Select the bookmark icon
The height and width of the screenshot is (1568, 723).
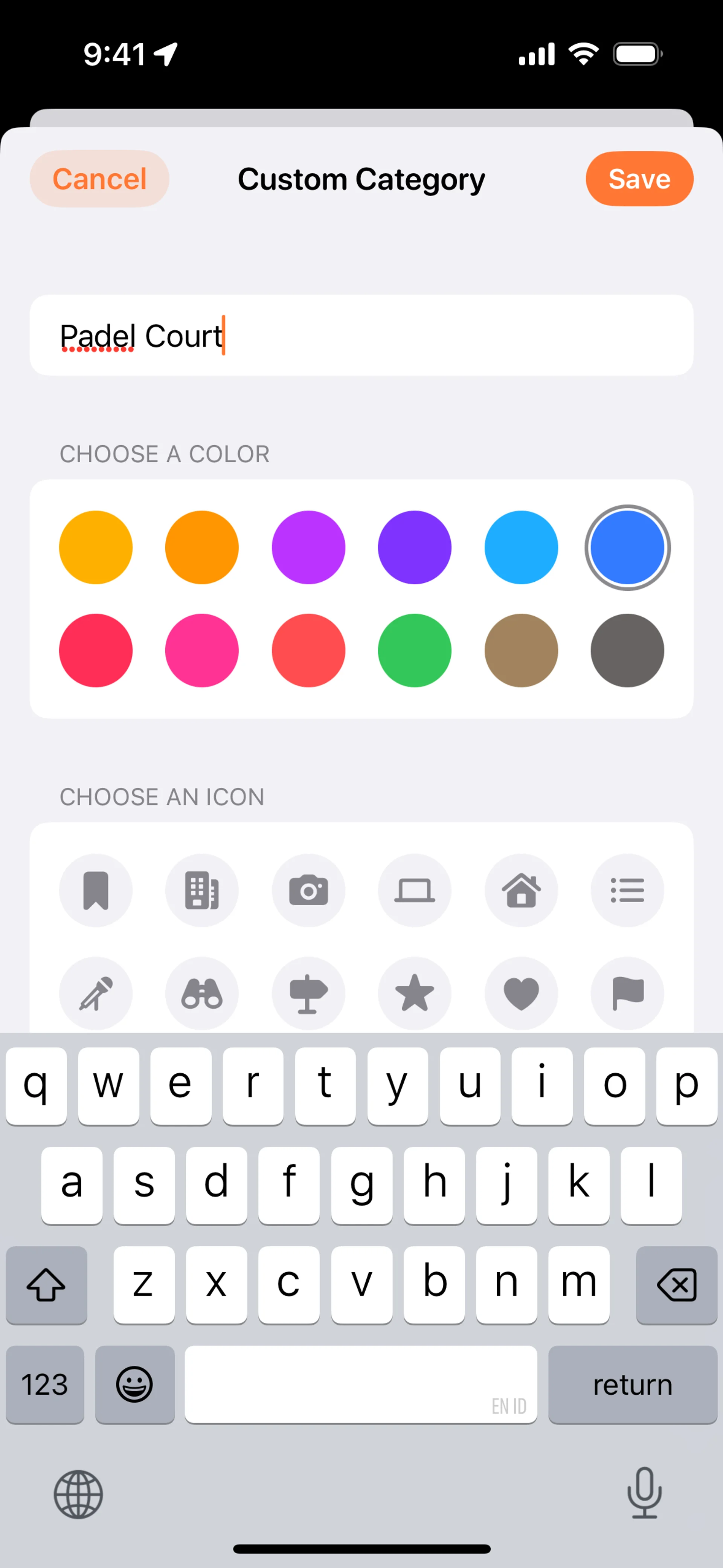click(x=96, y=890)
